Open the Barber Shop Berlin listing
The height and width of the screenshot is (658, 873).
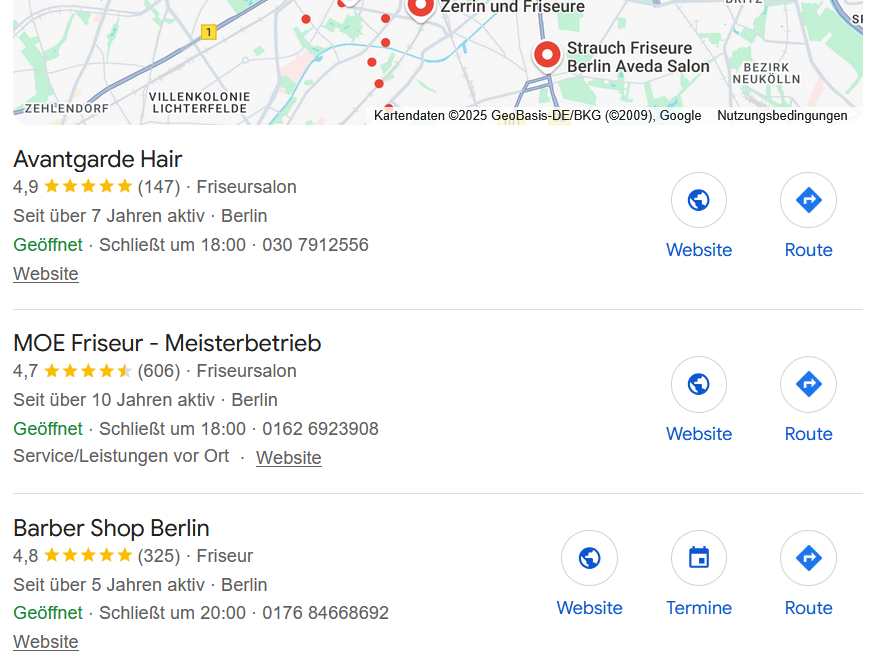click(x=111, y=528)
